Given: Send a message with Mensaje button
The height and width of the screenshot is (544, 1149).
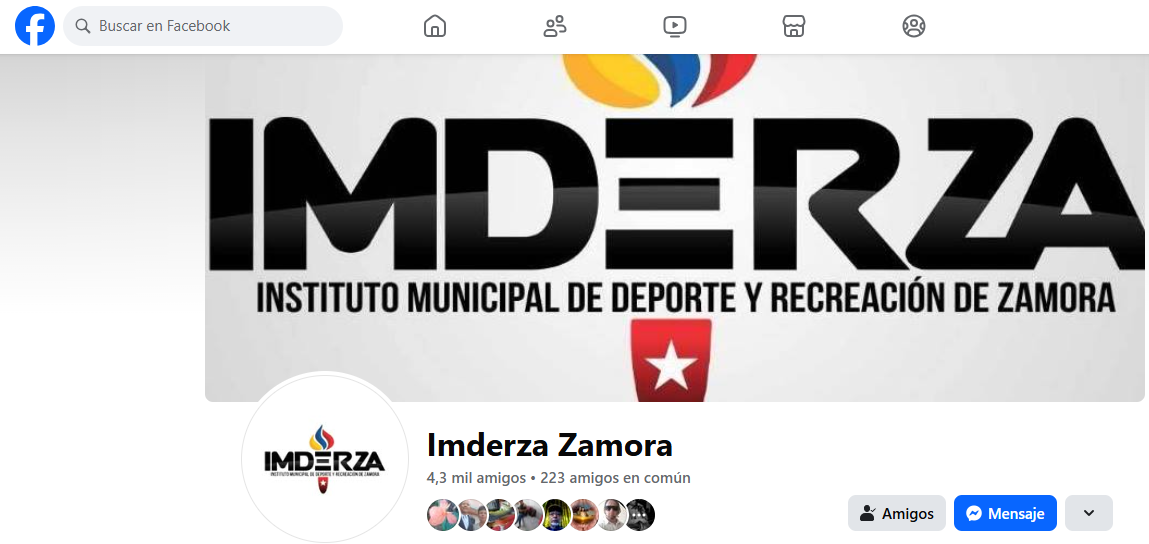Looking at the screenshot, I should click(x=1005, y=514).
